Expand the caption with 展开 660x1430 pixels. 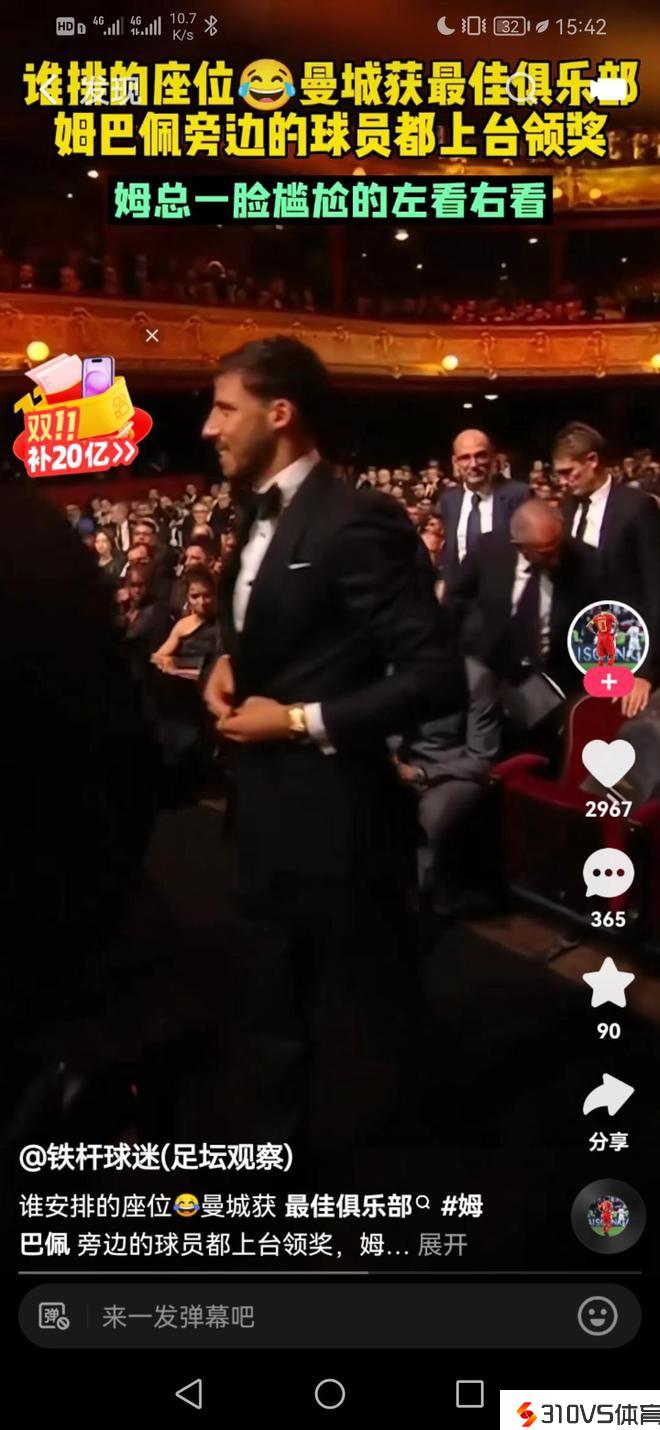(442, 1245)
